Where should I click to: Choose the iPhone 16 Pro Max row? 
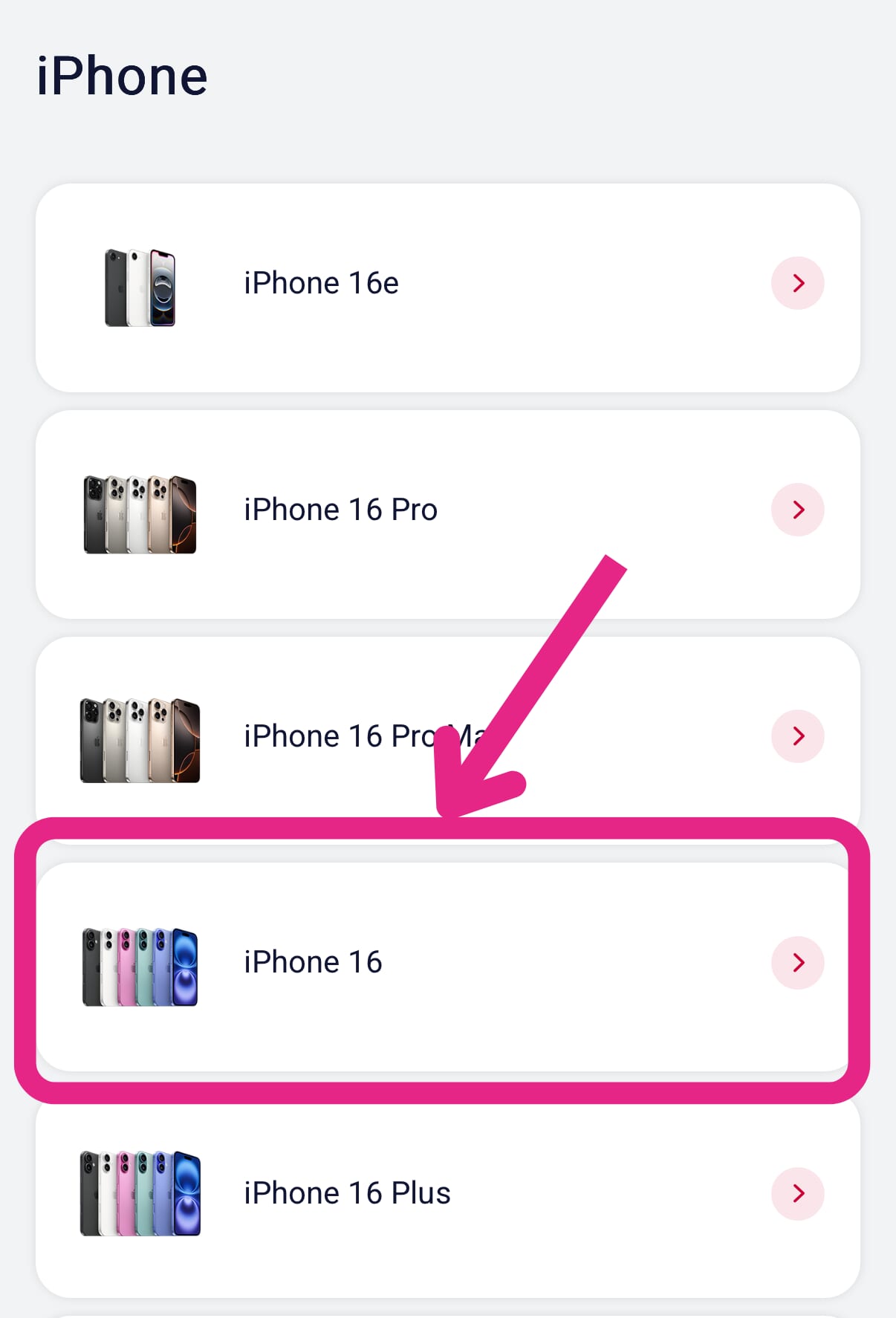pyautogui.click(x=334, y=737)
